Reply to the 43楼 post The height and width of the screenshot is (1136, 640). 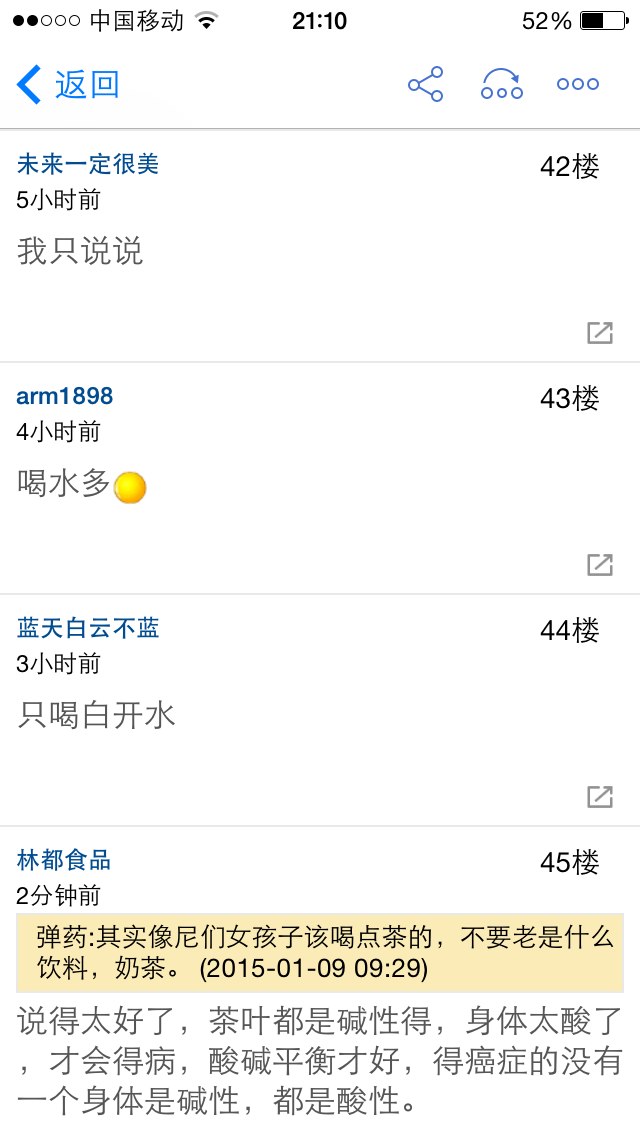pos(599,564)
